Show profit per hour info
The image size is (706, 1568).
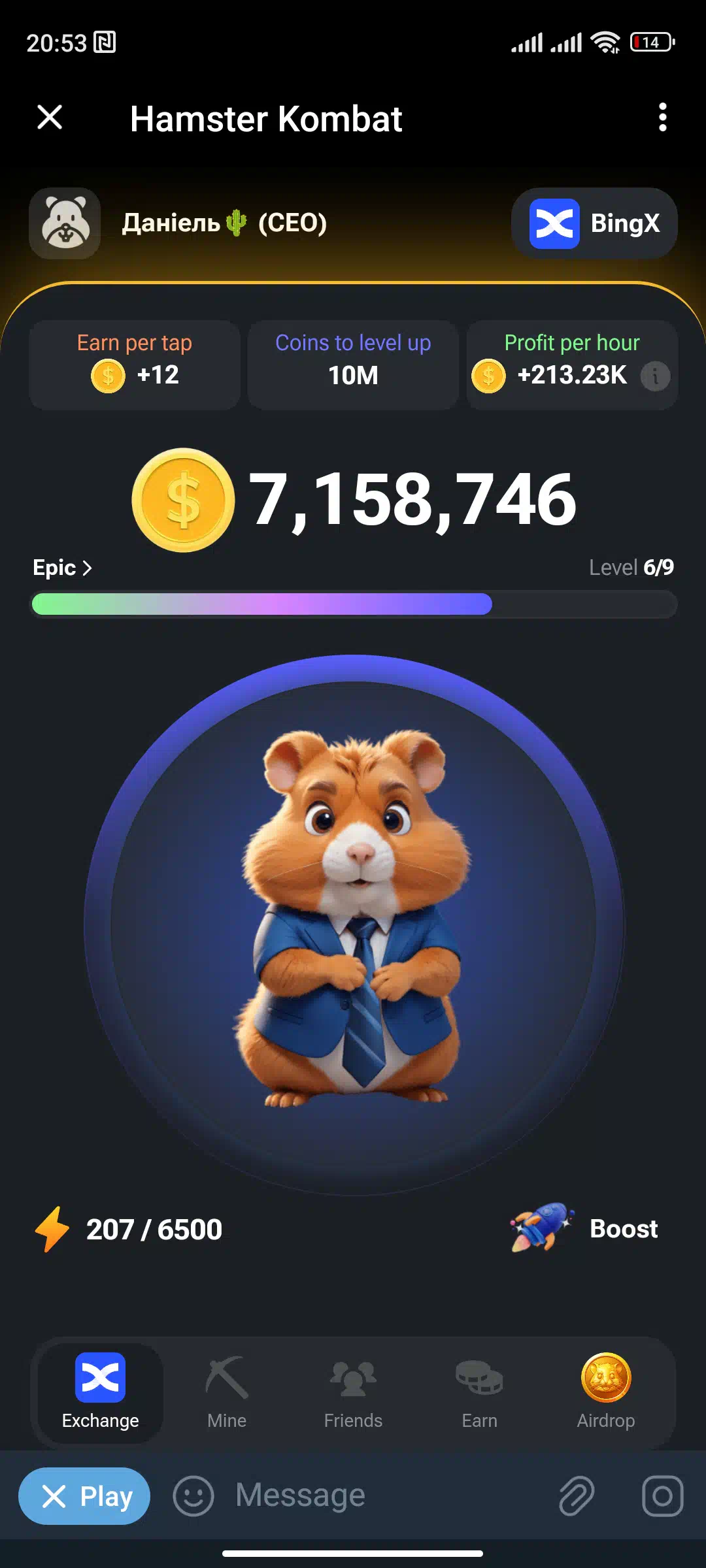(655, 376)
